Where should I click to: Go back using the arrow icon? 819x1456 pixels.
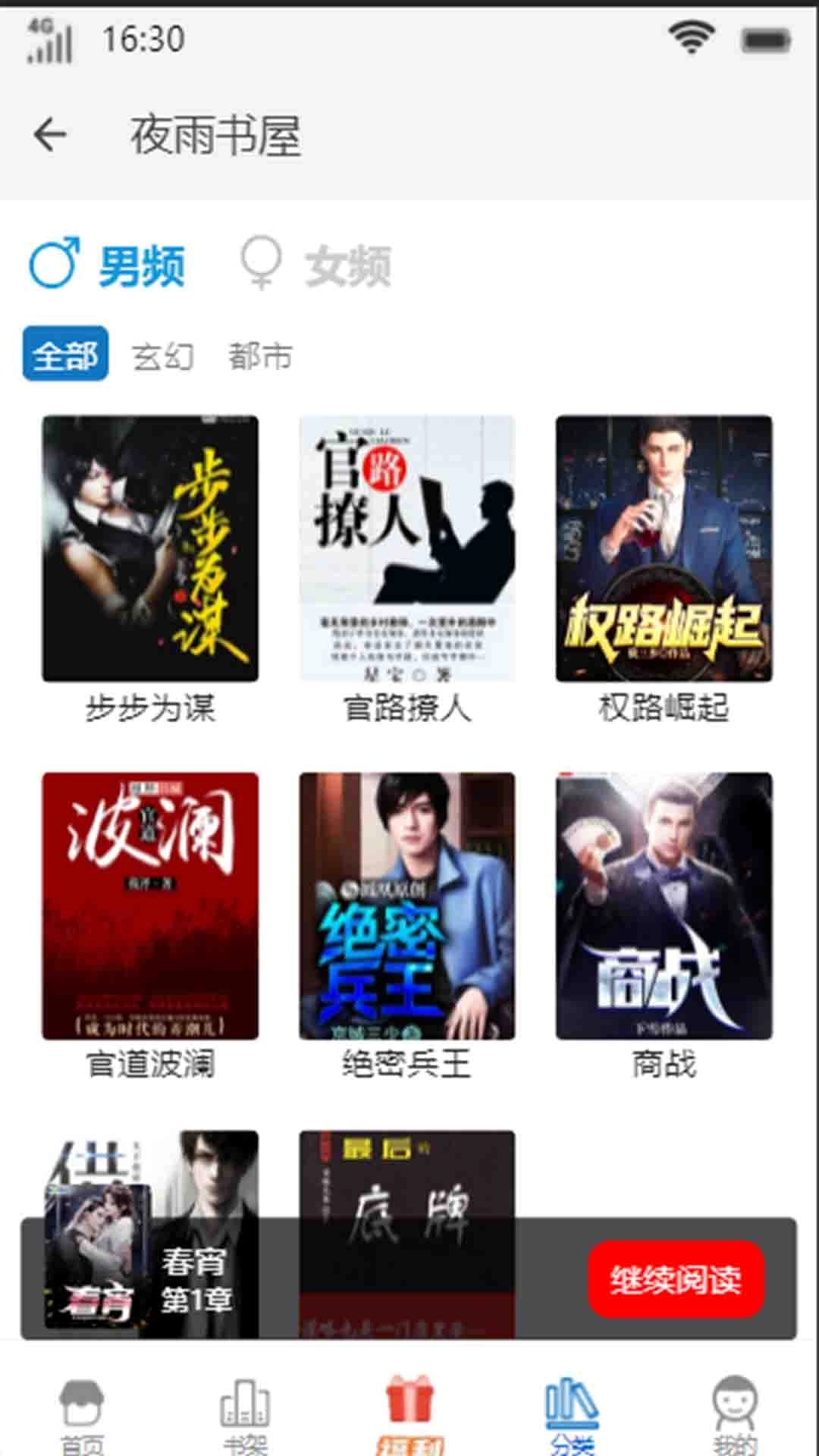tap(50, 135)
